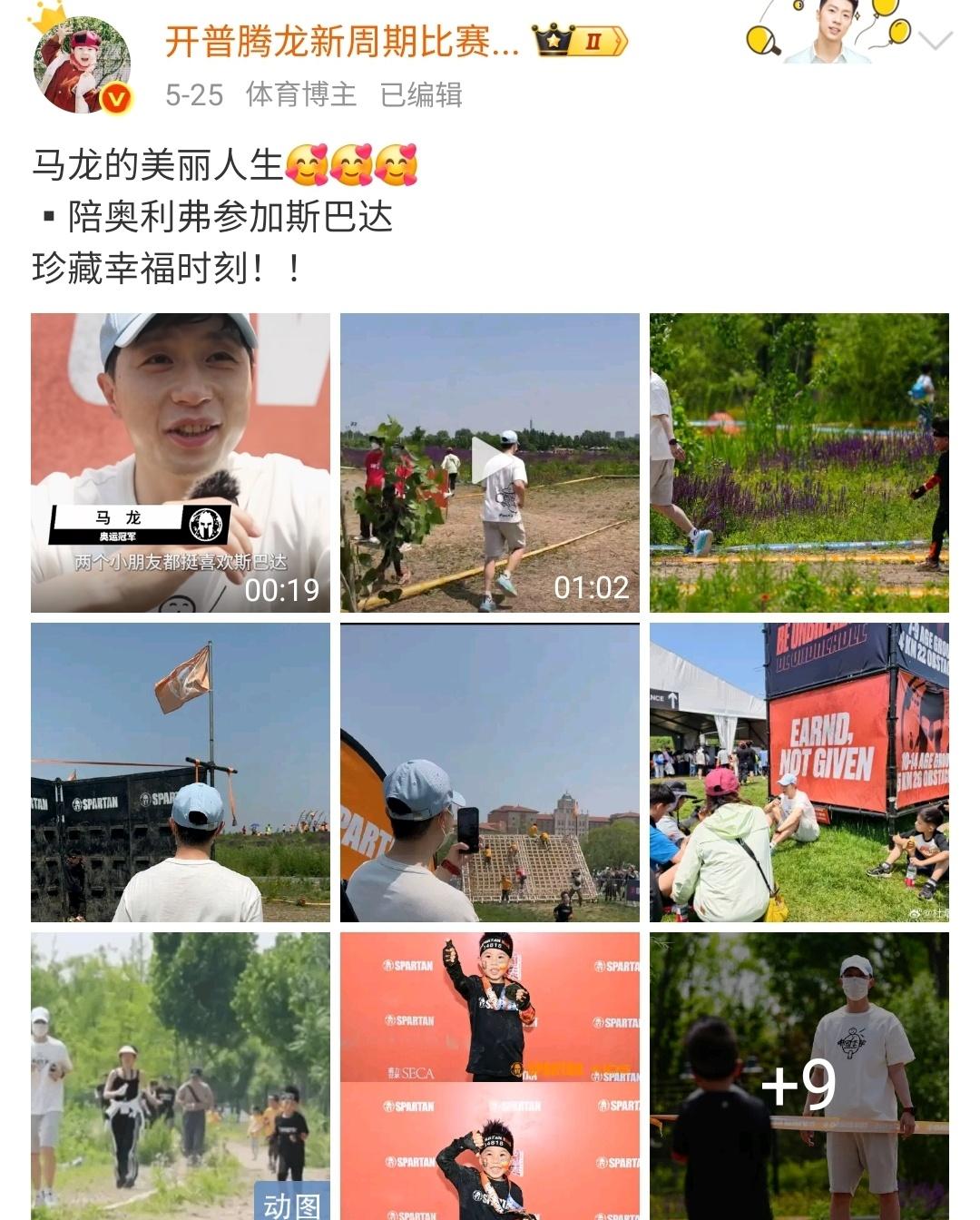
Task: Play the 01:02 running field video
Action: [489, 463]
